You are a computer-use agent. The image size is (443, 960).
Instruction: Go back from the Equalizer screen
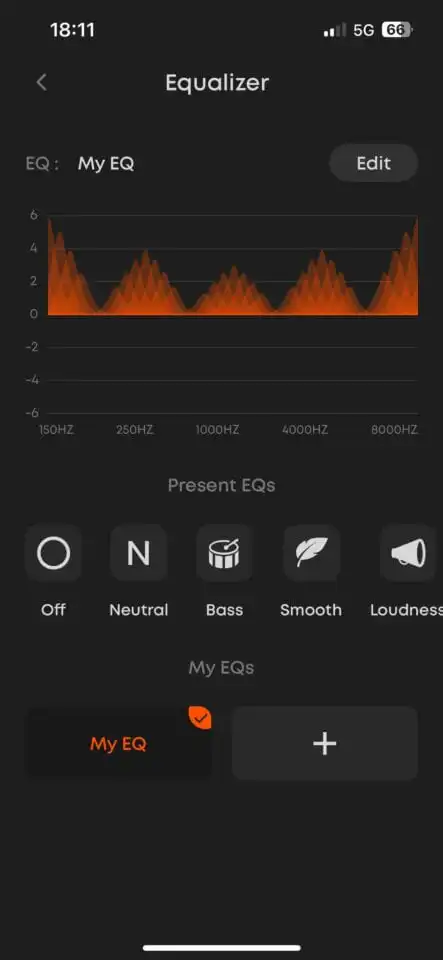pyautogui.click(x=42, y=83)
